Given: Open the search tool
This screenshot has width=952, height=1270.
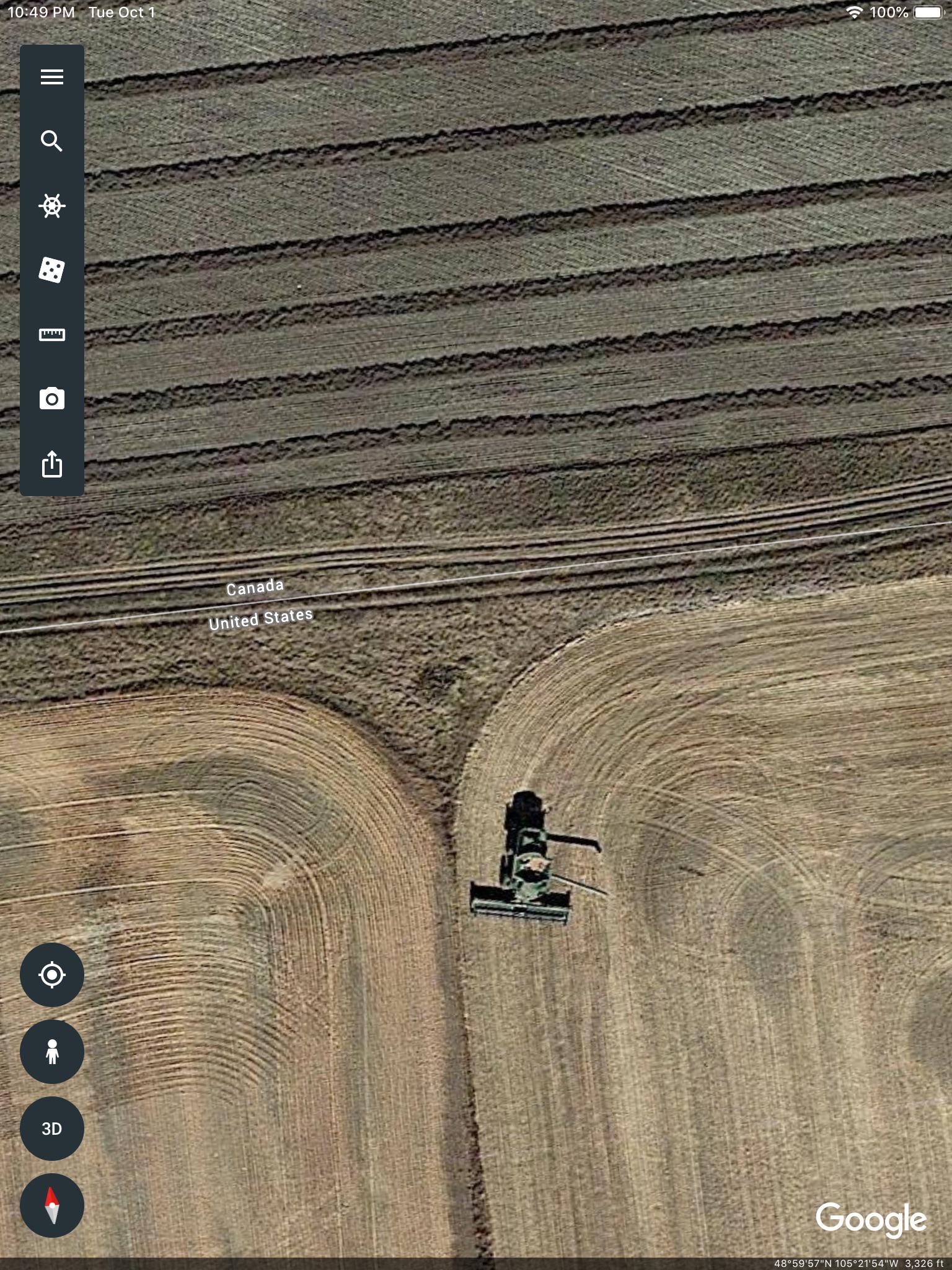Looking at the screenshot, I should point(52,141).
